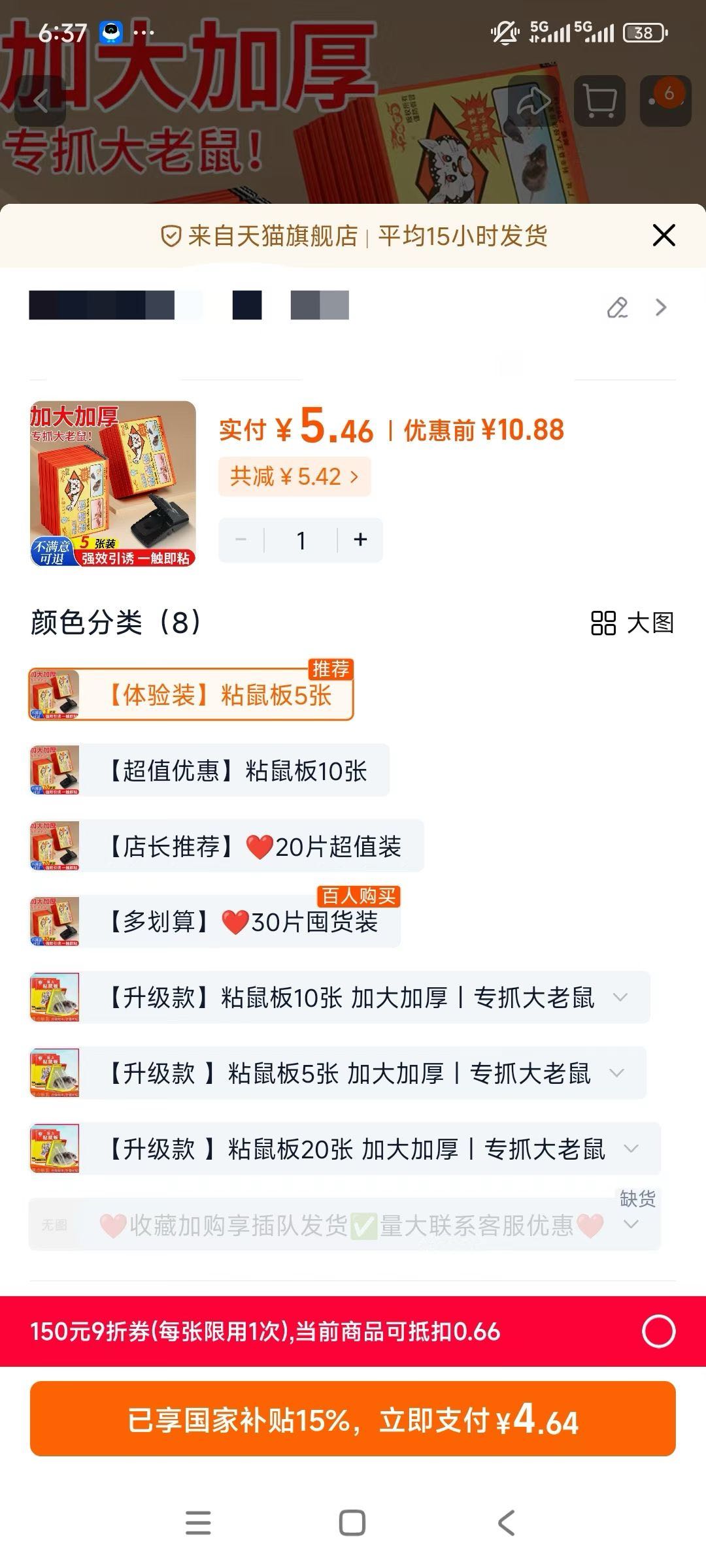Tap the system back button

click(507, 1522)
